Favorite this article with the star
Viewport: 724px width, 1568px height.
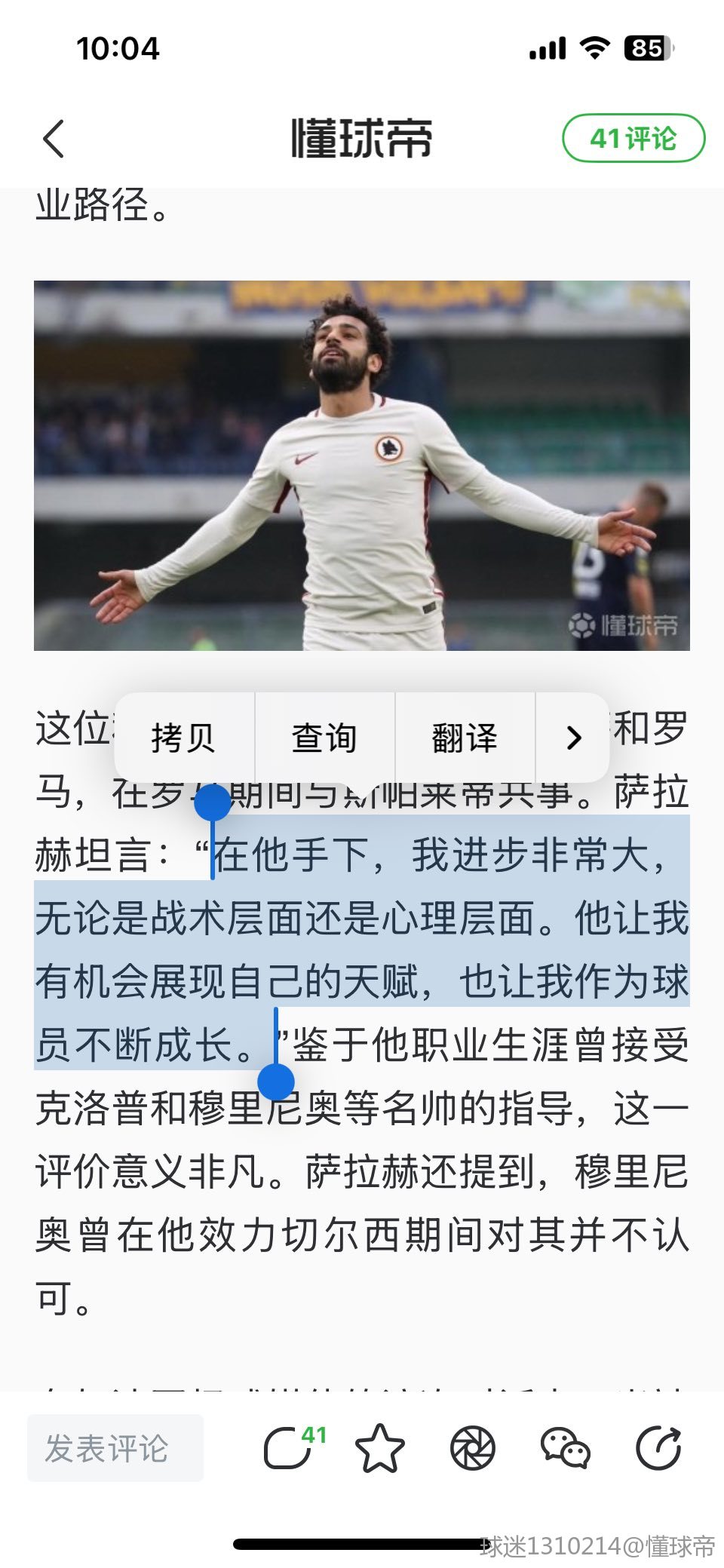[379, 1448]
